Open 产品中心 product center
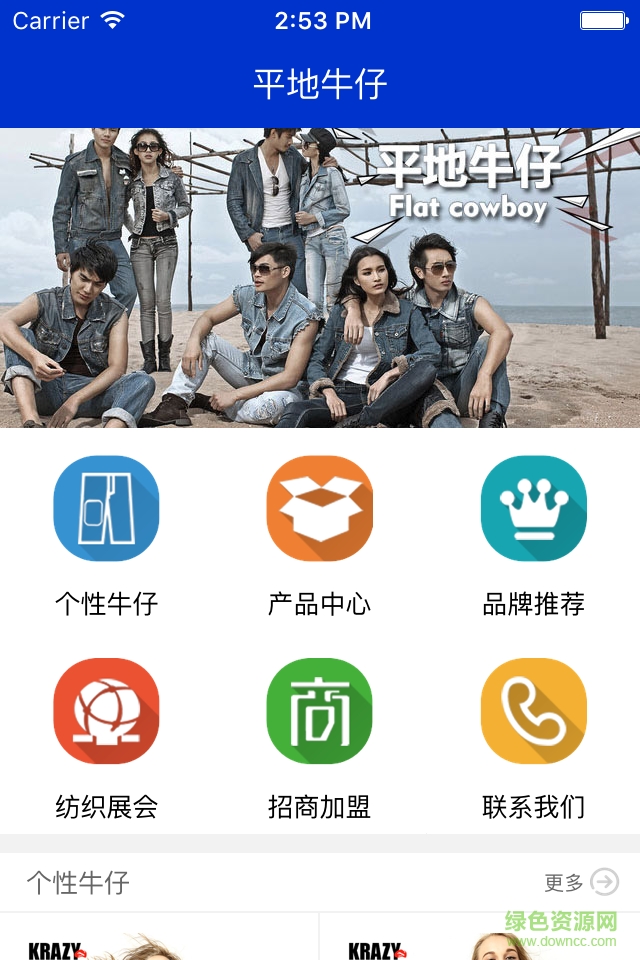 pyautogui.click(x=319, y=509)
